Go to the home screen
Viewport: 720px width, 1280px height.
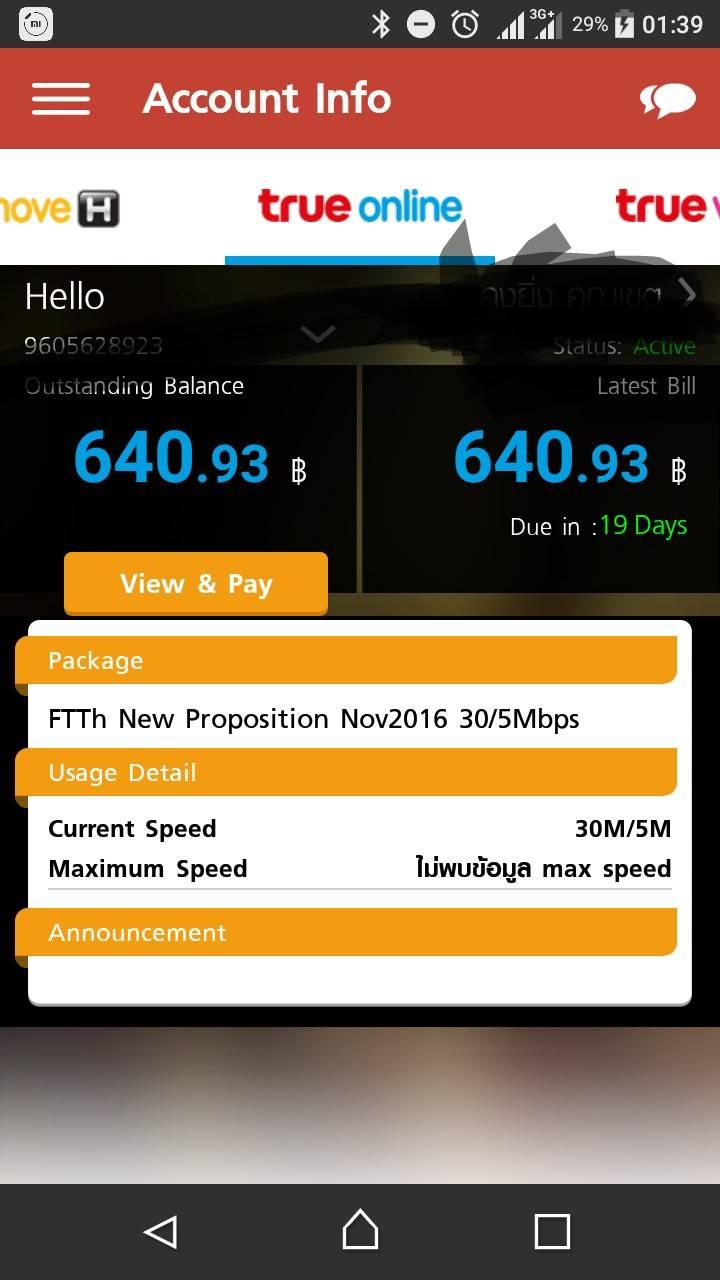click(360, 1230)
